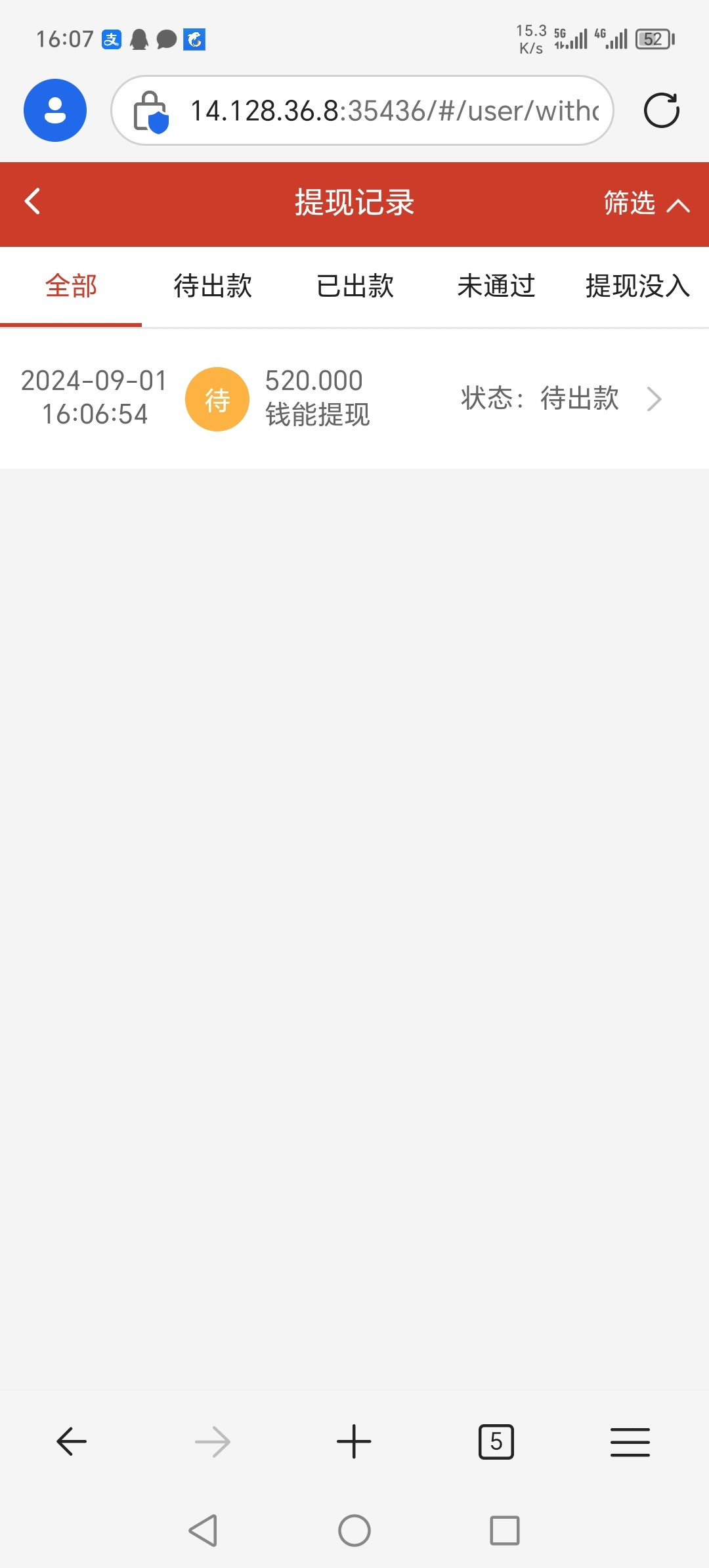Viewport: 709px width, 1568px height.
Task: Switch to the 已出款 tab
Action: 354,287
